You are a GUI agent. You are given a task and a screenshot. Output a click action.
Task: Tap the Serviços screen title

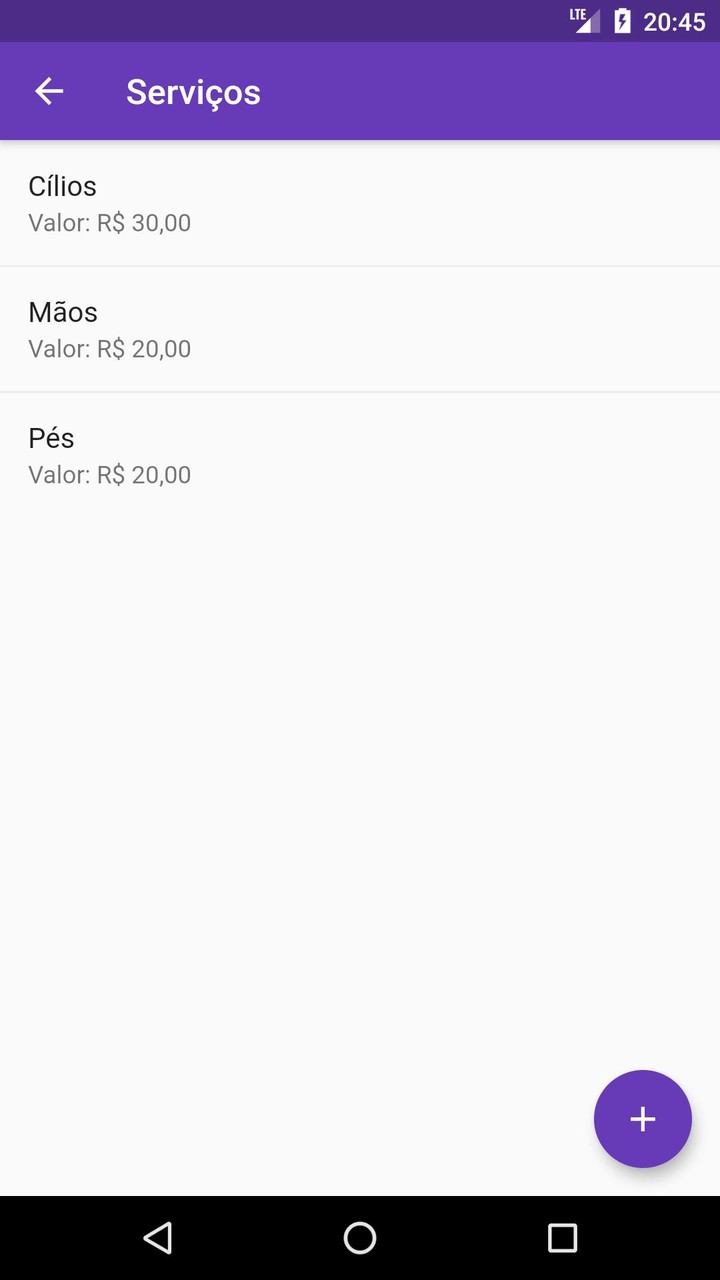[193, 91]
